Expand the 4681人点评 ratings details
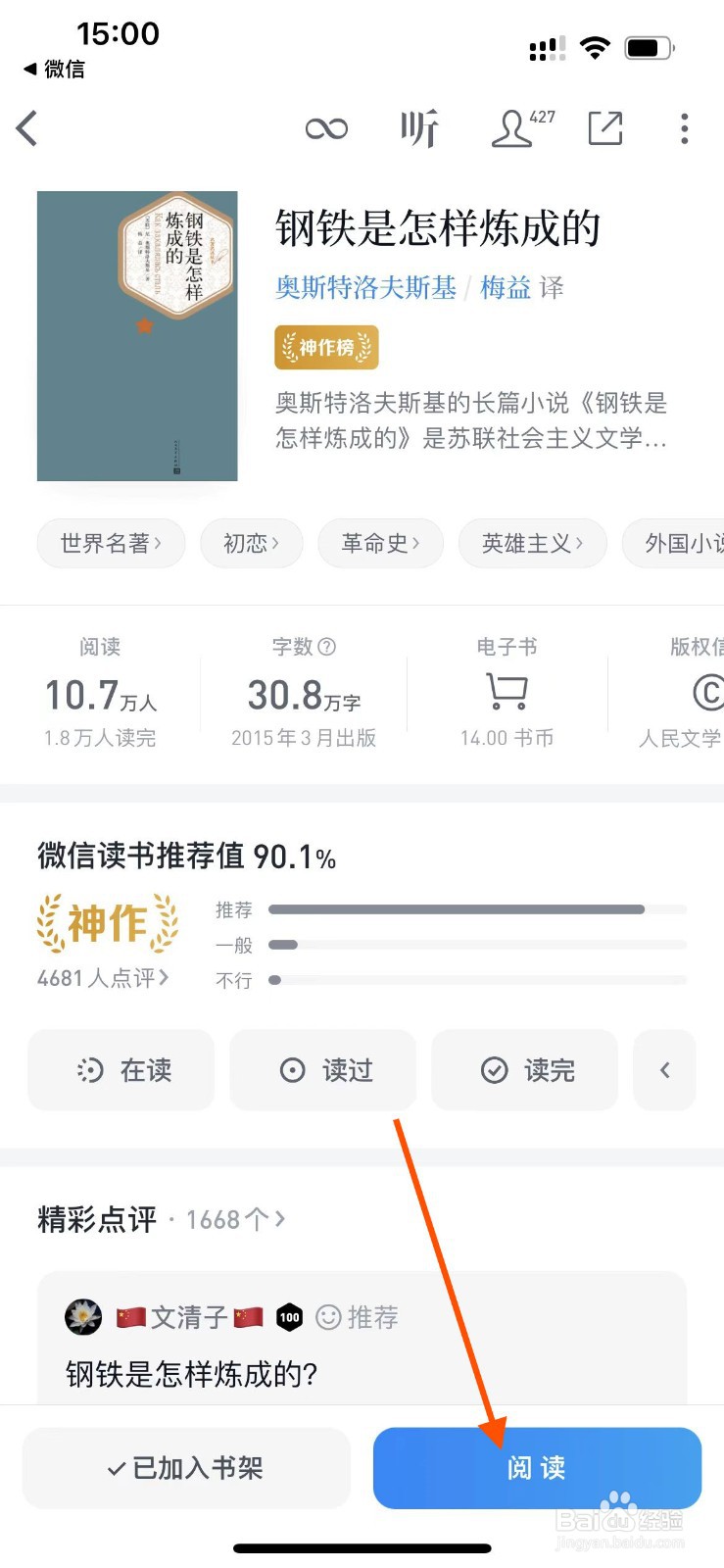 click(x=103, y=977)
